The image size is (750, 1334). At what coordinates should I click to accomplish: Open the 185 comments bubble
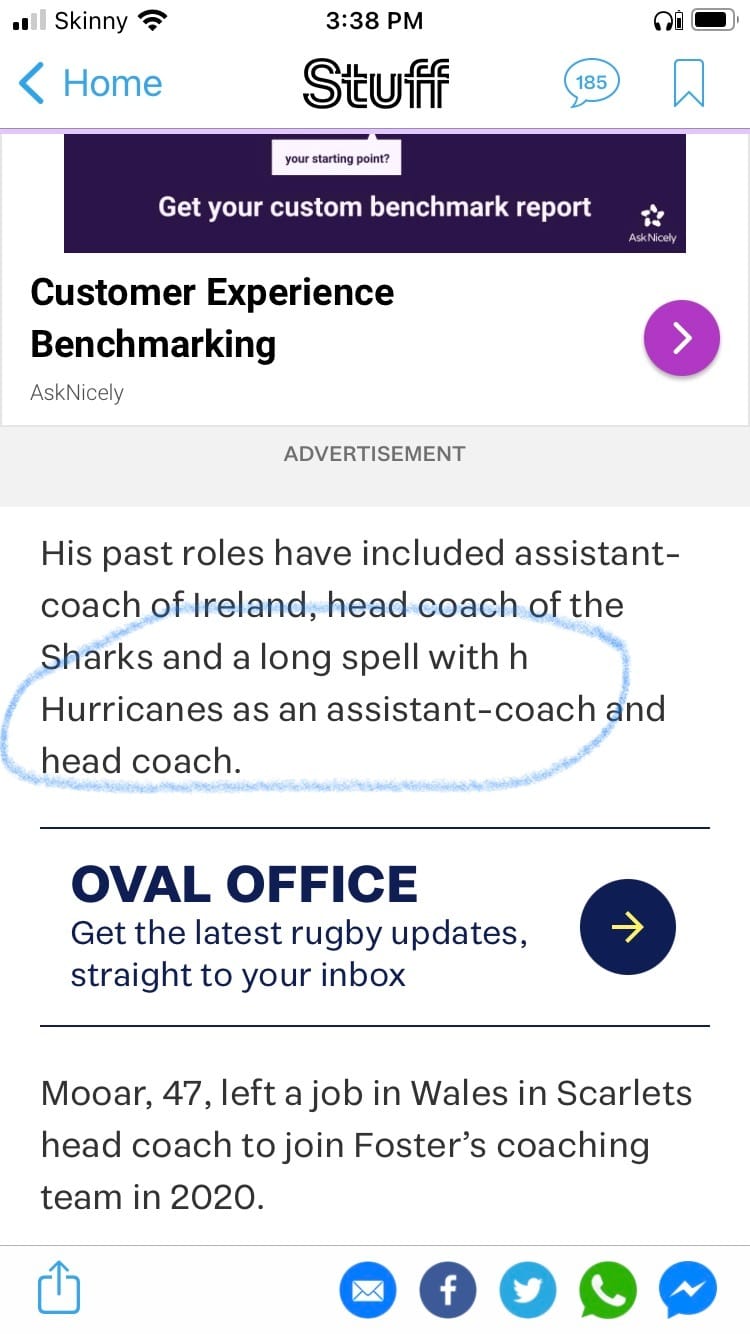click(591, 83)
